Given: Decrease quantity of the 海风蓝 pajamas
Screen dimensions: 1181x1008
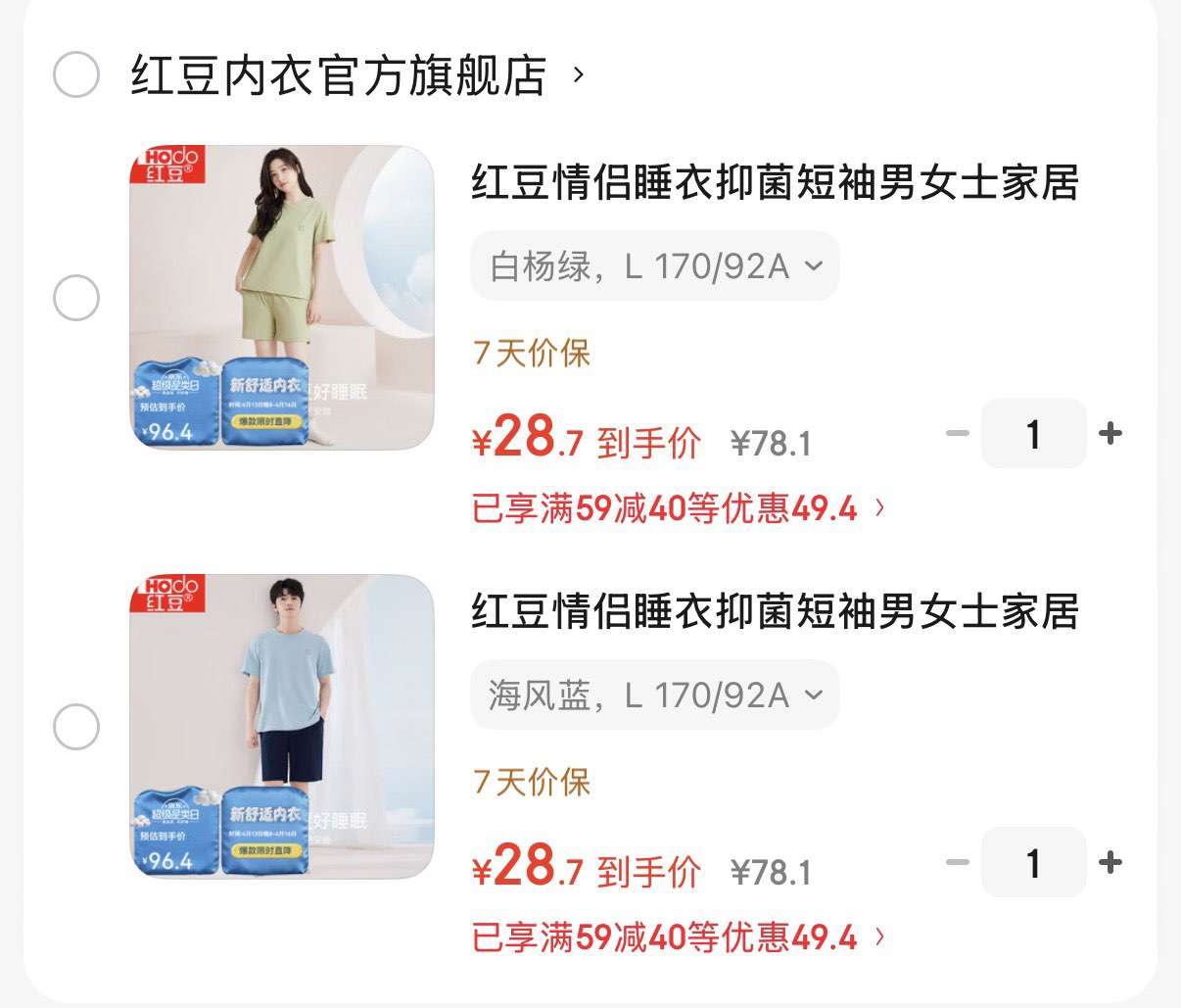Looking at the screenshot, I should [x=958, y=862].
